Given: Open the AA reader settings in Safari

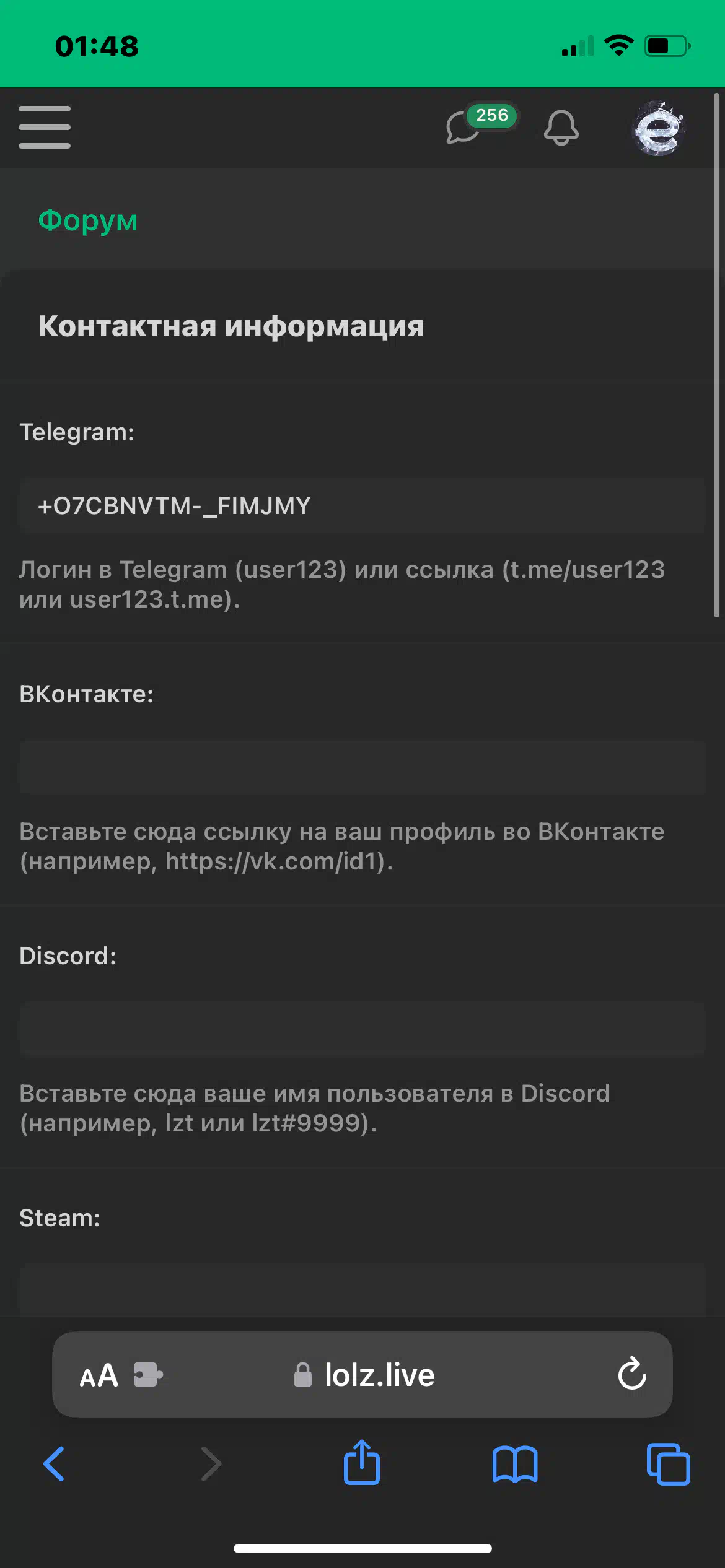Looking at the screenshot, I should (99, 1375).
